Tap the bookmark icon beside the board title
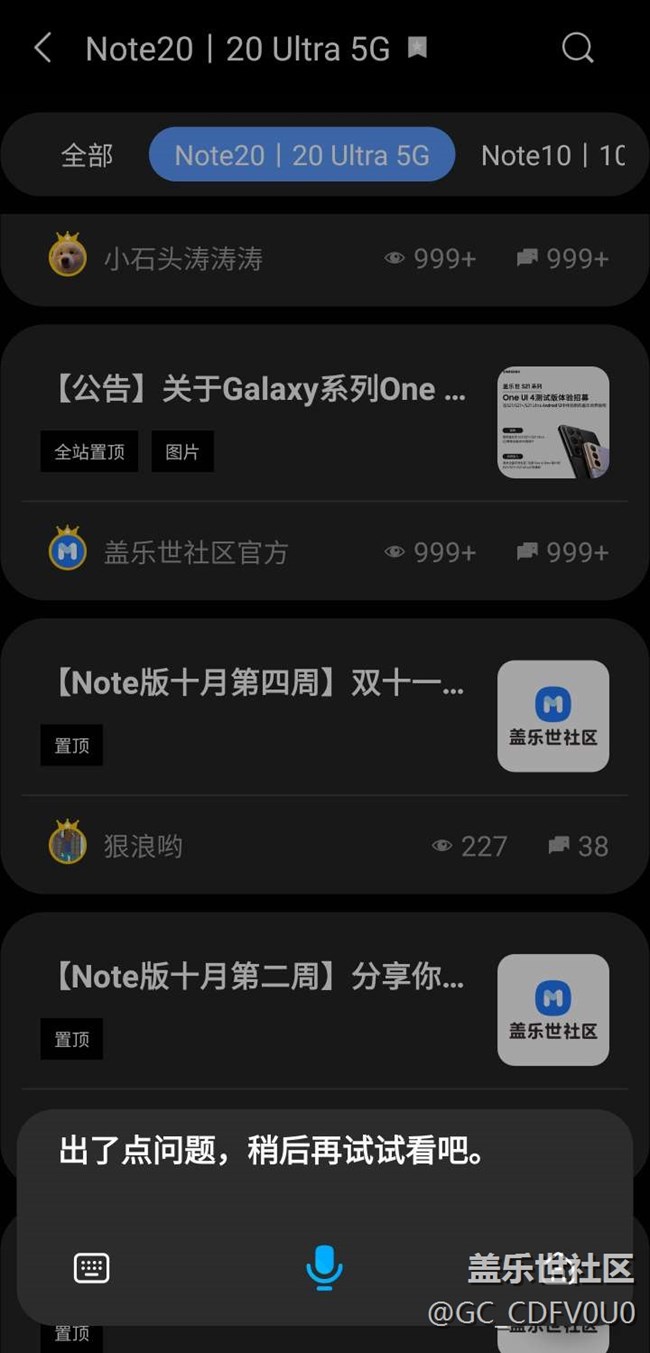 click(418, 48)
